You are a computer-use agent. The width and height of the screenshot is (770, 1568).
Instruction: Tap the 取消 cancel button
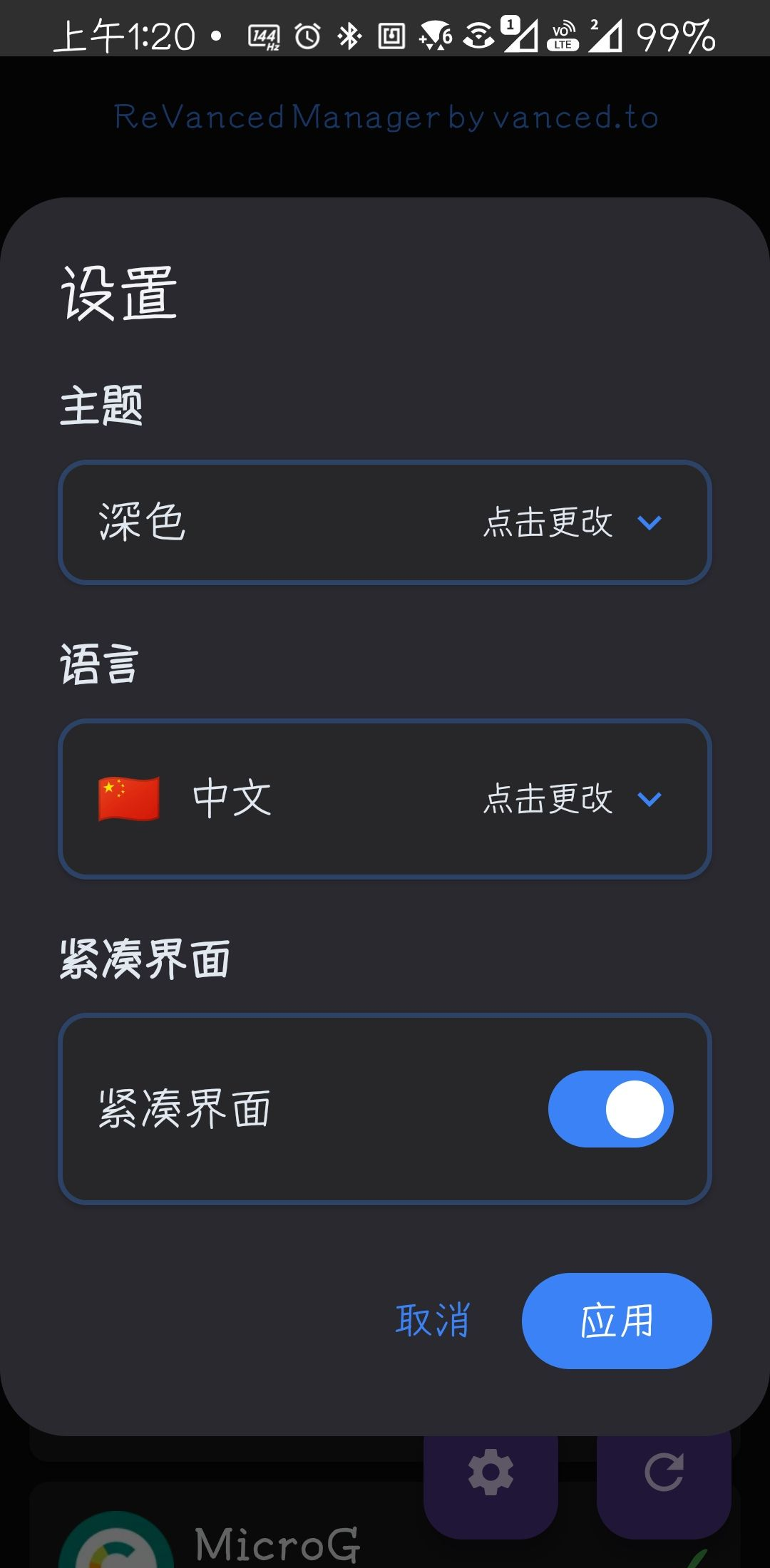[433, 1320]
